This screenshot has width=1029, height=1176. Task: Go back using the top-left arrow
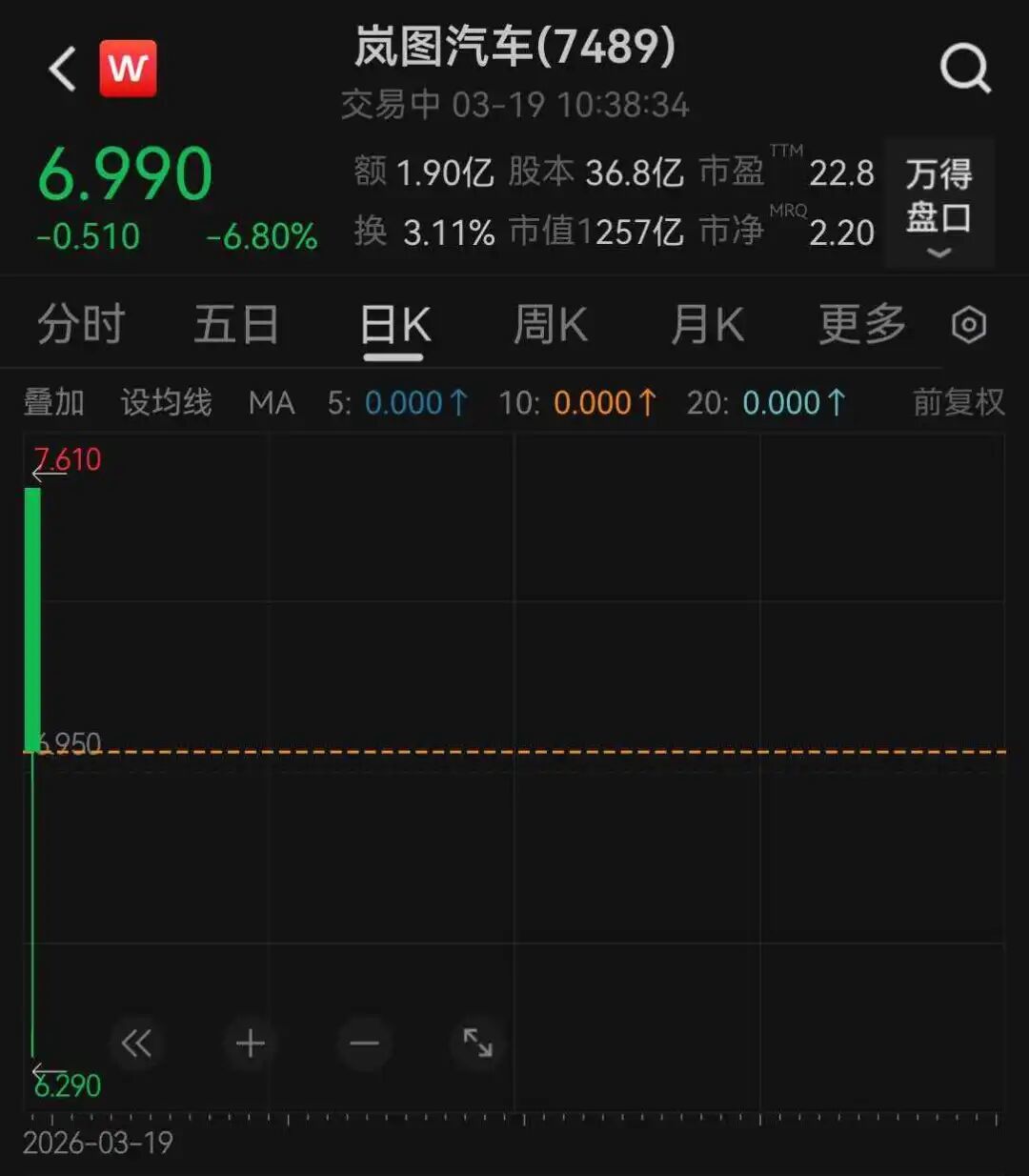pyautogui.click(x=63, y=70)
